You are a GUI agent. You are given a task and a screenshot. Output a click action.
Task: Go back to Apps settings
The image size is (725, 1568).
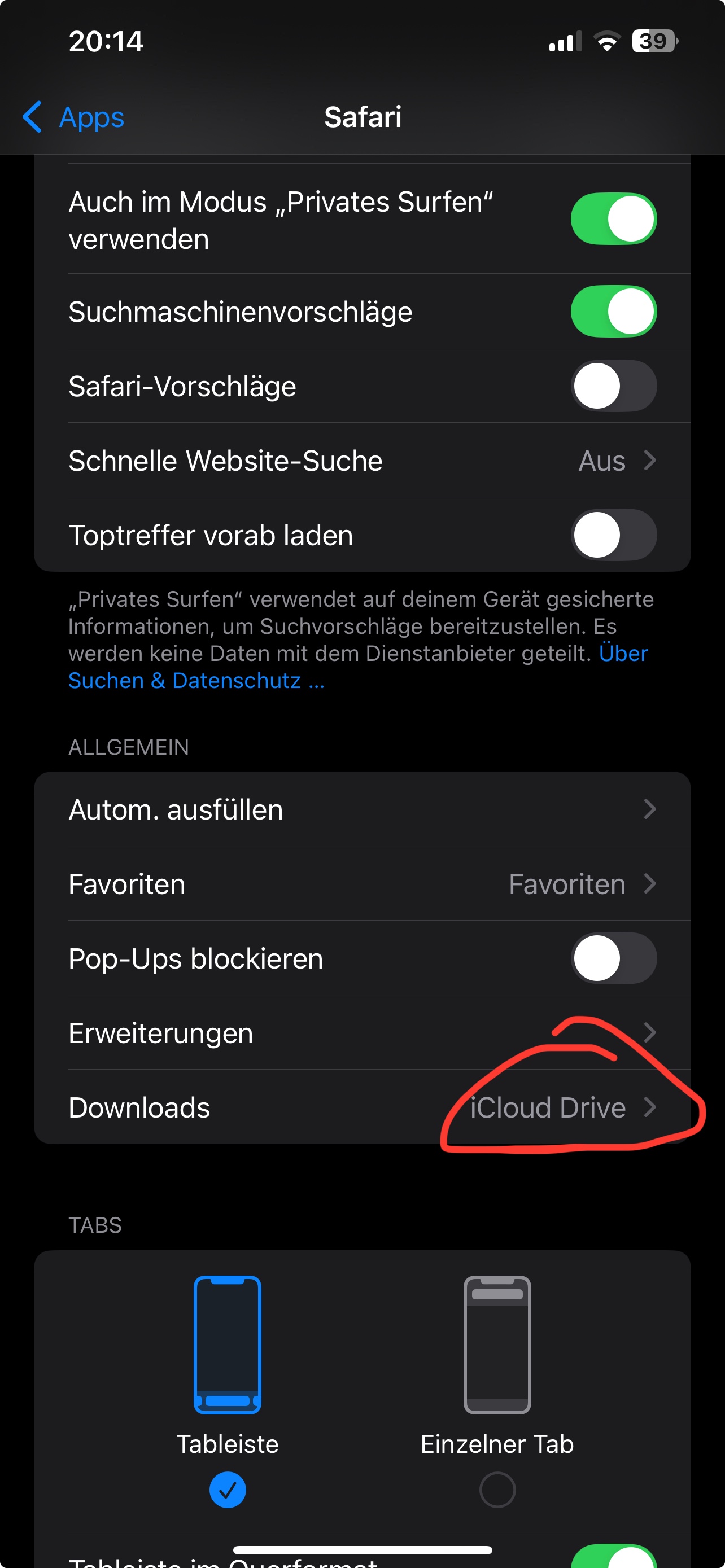tap(73, 117)
